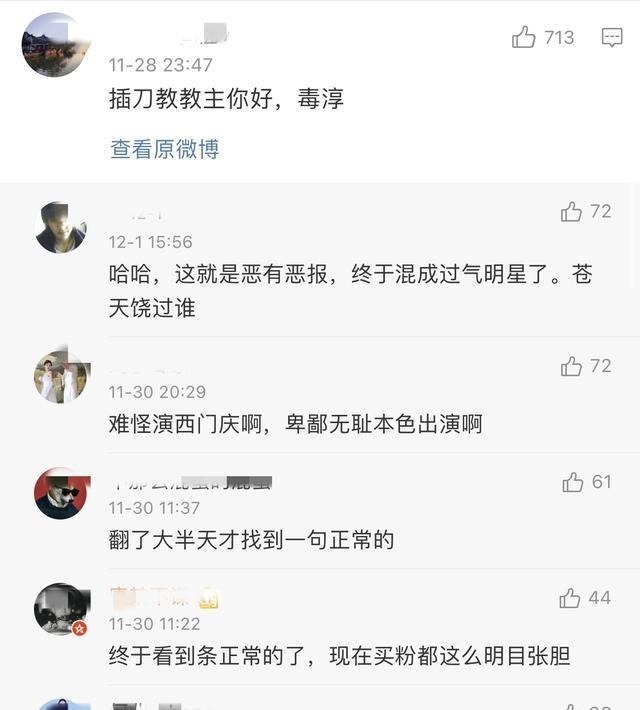Like the 恶有恶报 comment
Viewport: 640px width, 710px height.
pyautogui.click(x=572, y=212)
